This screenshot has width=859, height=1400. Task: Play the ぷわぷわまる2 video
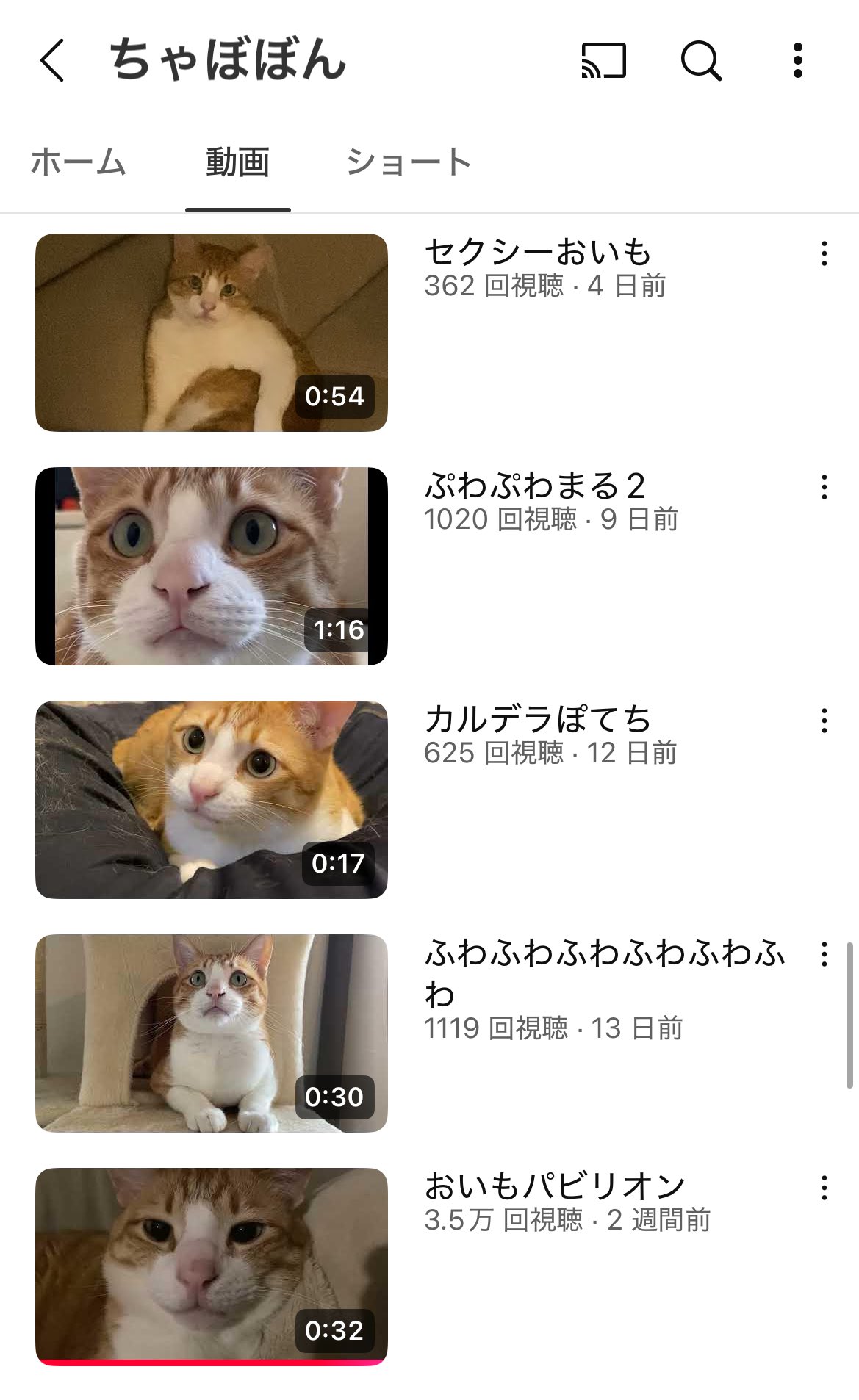click(211, 566)
